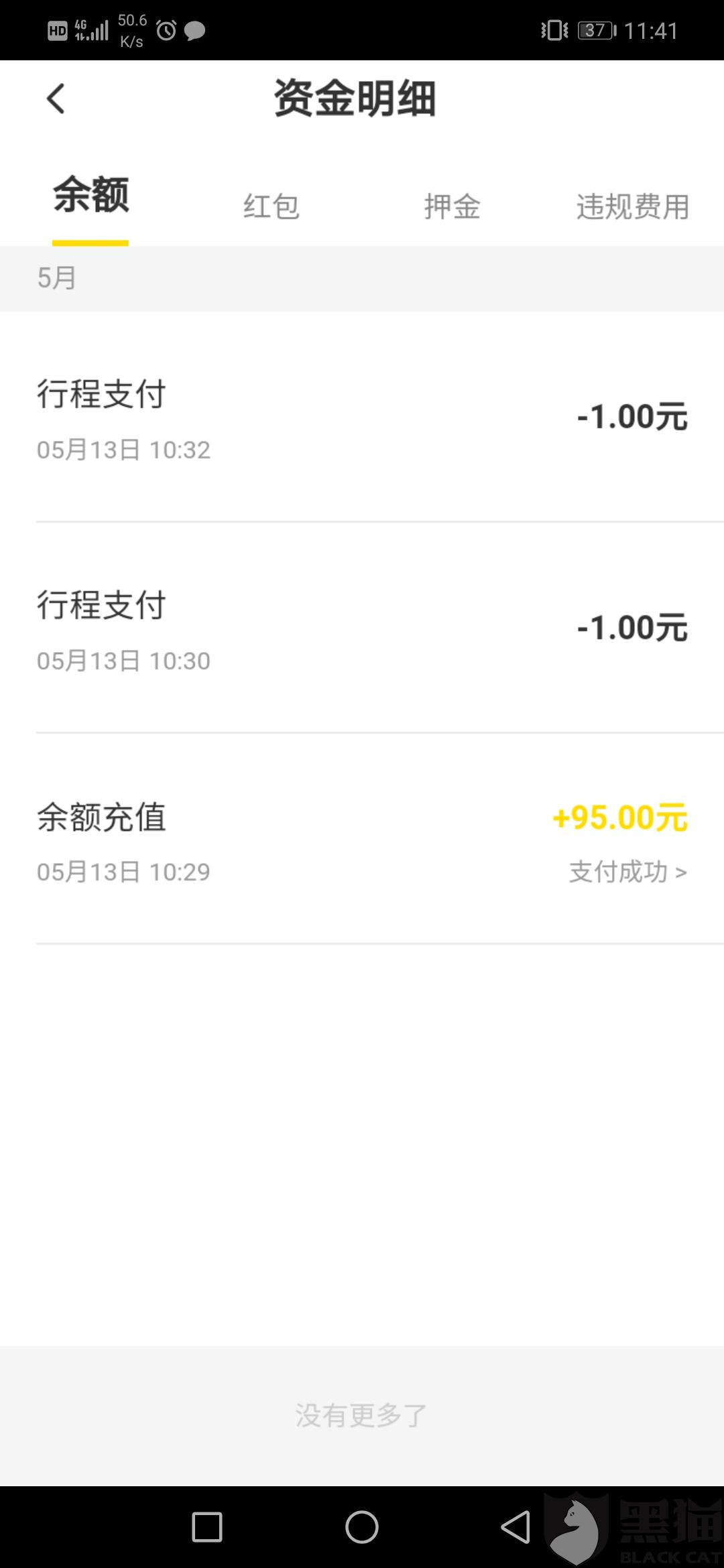Go back using the top-left arrow

[56, 99]
